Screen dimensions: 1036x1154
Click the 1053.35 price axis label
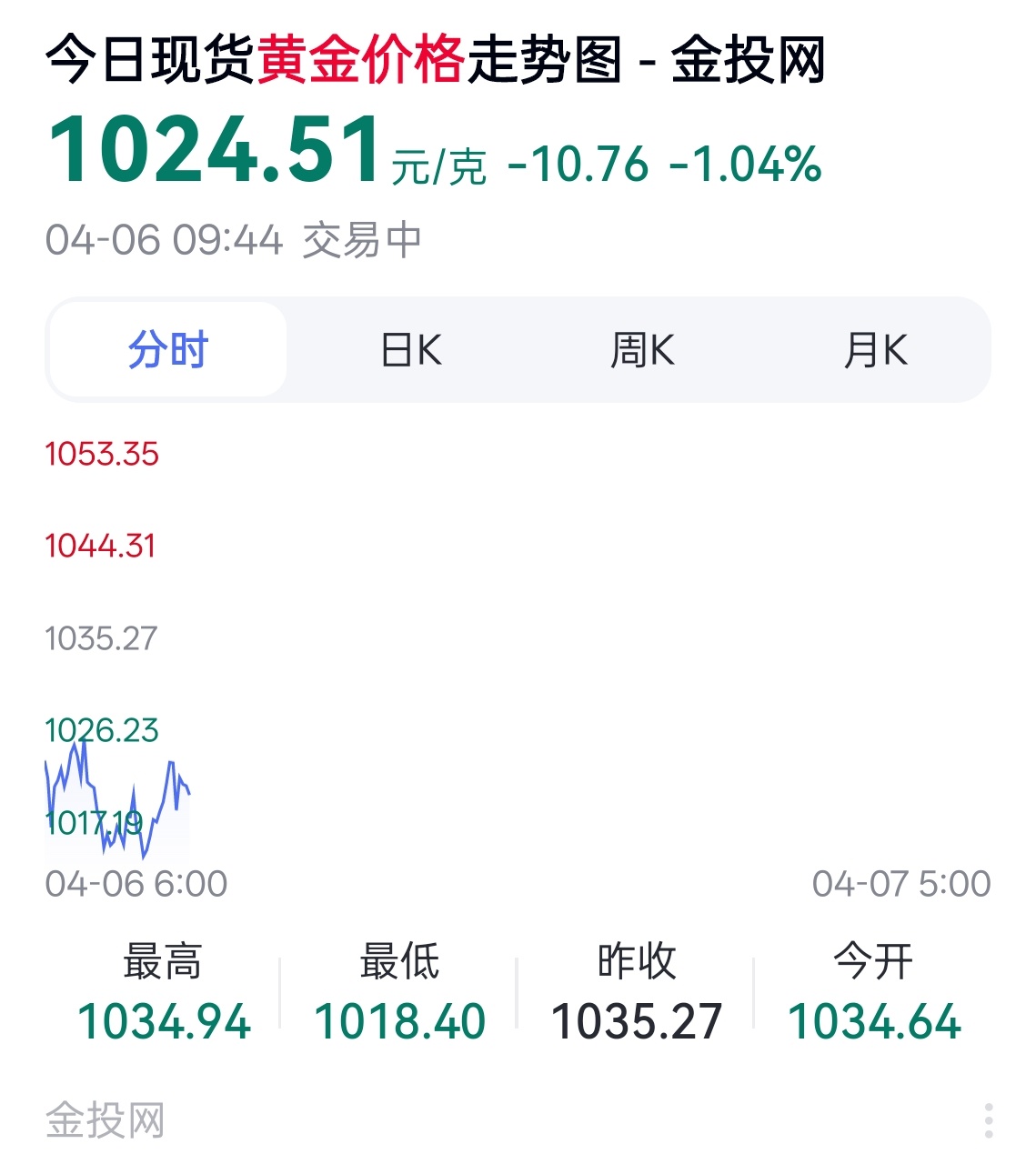point(100,452)
